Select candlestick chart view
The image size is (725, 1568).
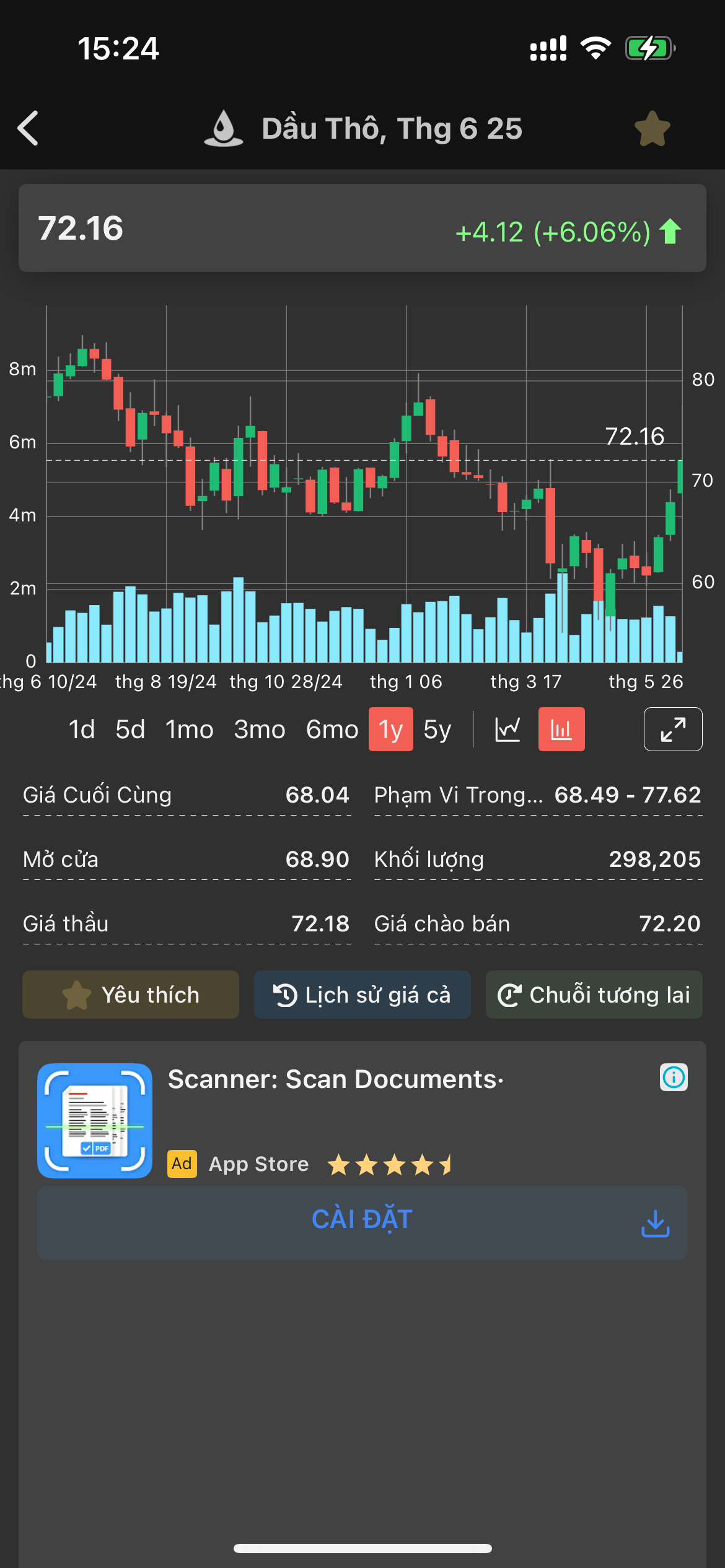(x=561, y=730)
